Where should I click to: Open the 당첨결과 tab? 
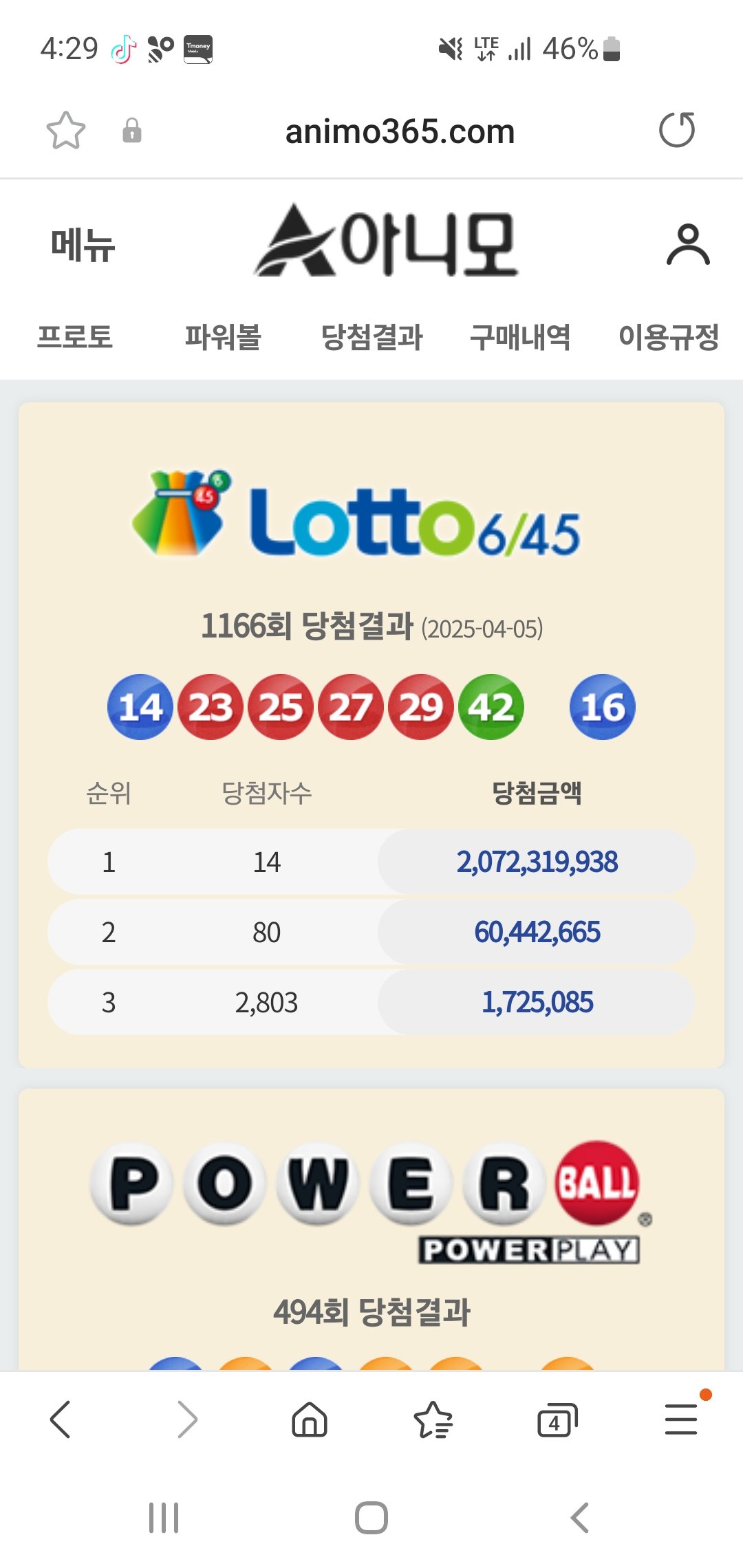[x=371, y=337]
